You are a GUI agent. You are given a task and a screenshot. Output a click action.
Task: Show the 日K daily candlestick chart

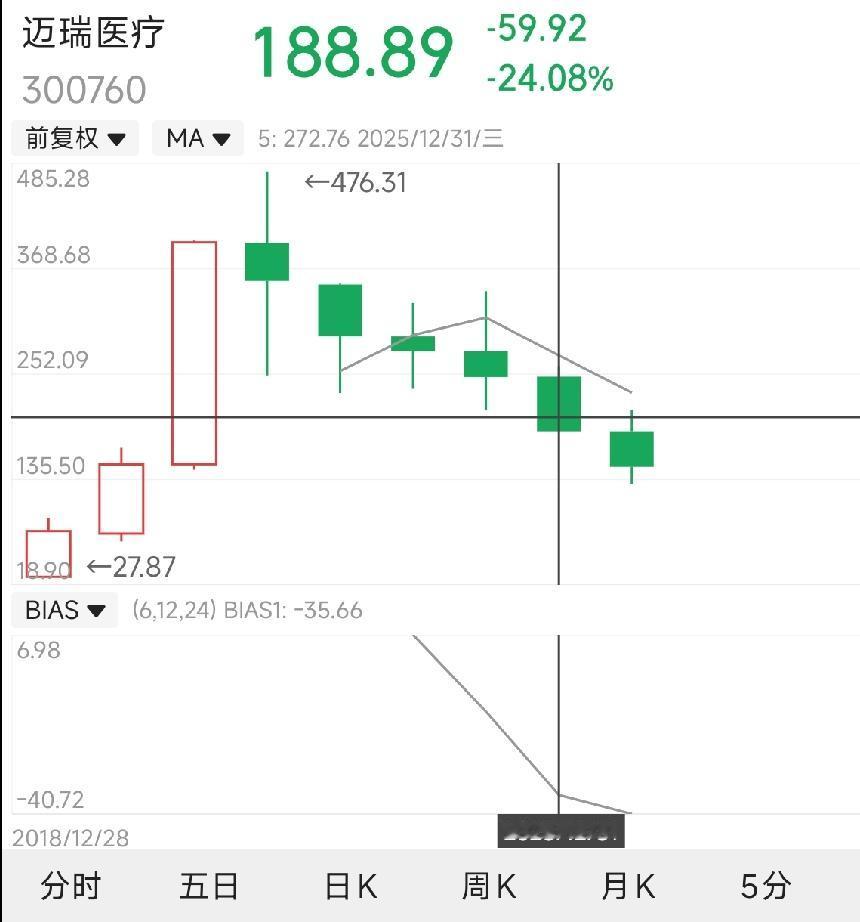(x=351, y=886)
